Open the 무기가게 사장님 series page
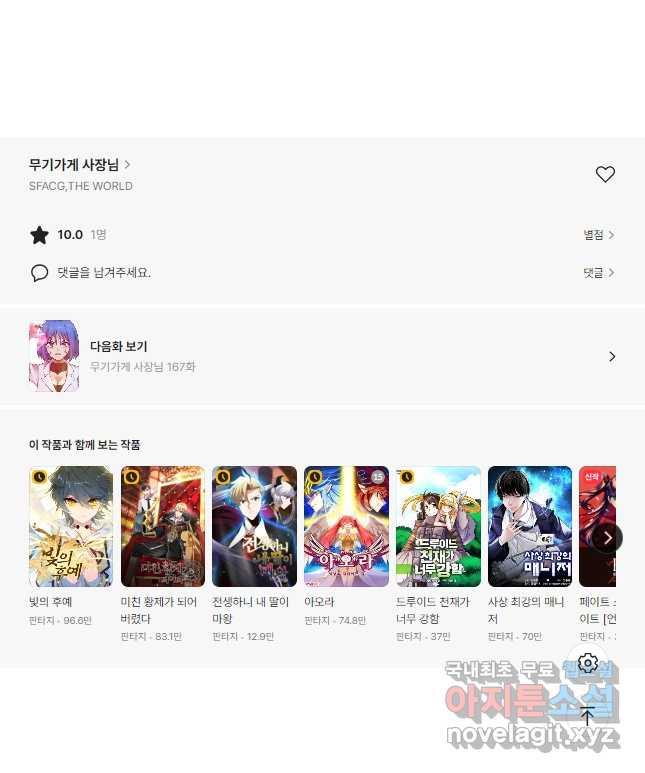 click(80, 165)
